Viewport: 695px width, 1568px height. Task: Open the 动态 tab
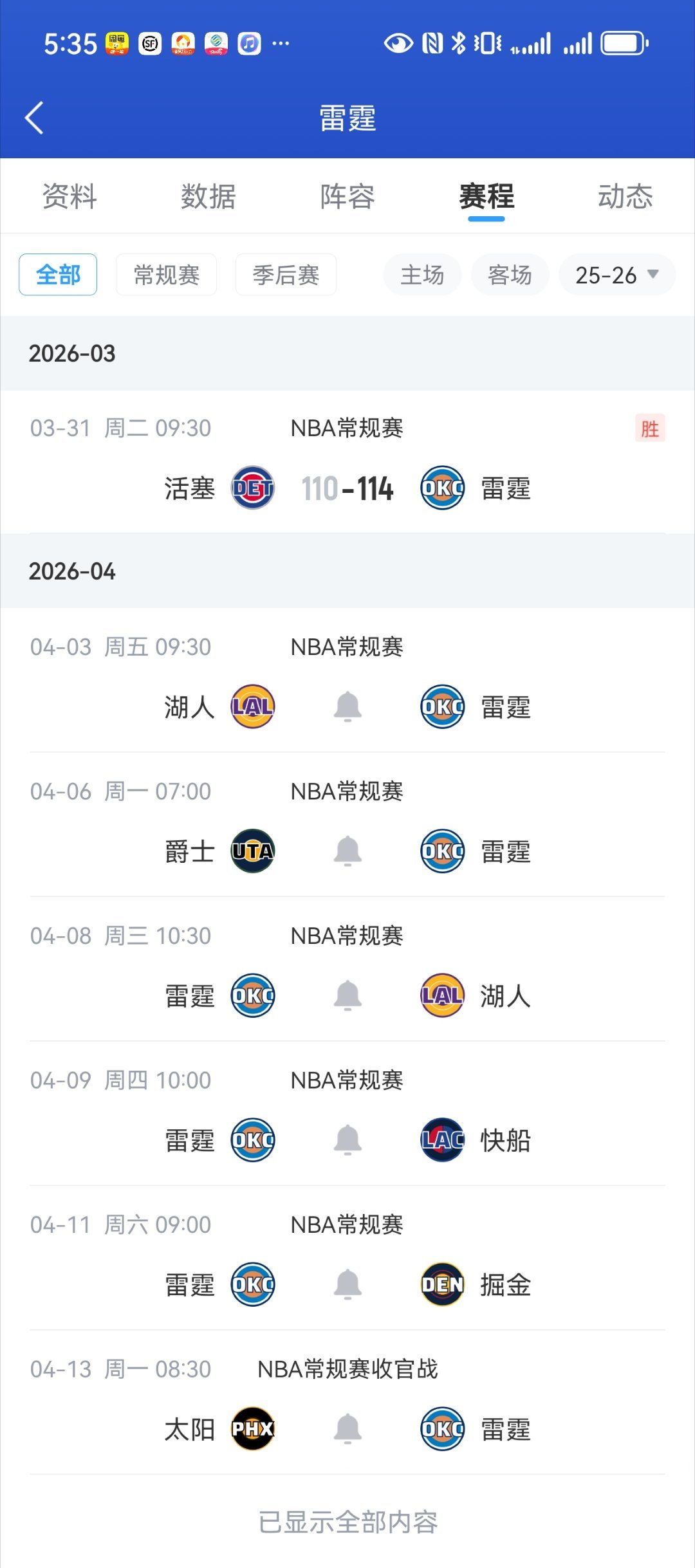(x=625, y=196)
